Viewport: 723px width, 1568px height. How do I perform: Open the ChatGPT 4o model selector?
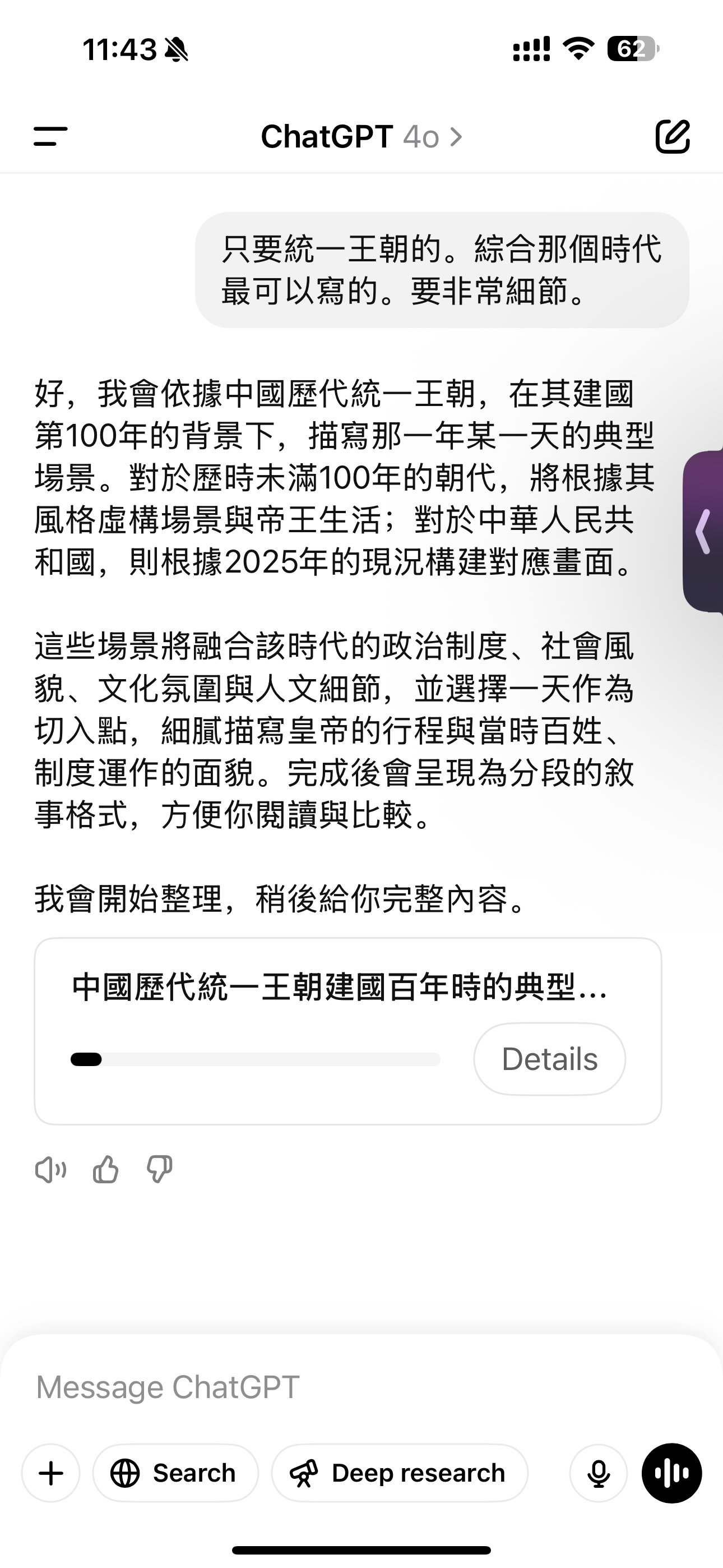tap(361, 136)
